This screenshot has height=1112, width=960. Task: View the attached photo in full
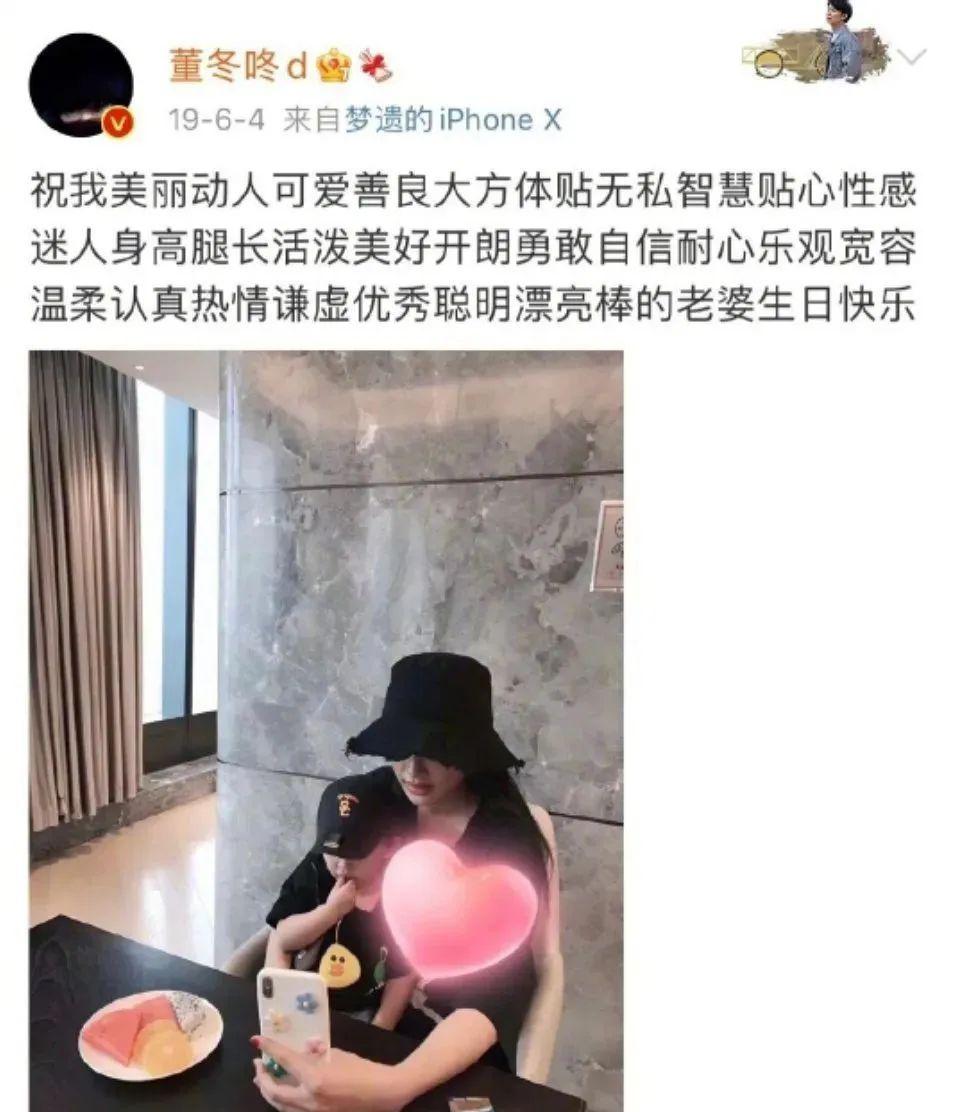tap(326, 730)
